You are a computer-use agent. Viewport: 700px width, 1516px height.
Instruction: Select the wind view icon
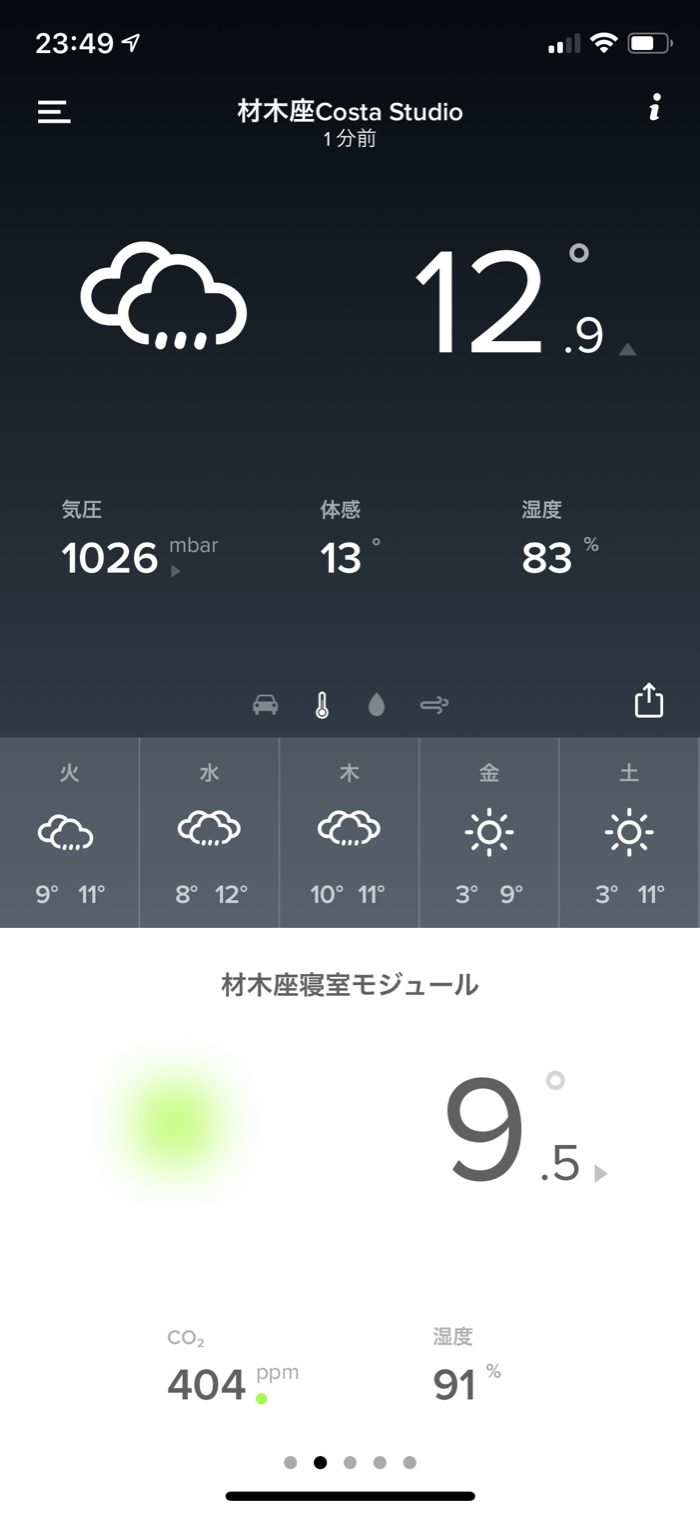434,705
